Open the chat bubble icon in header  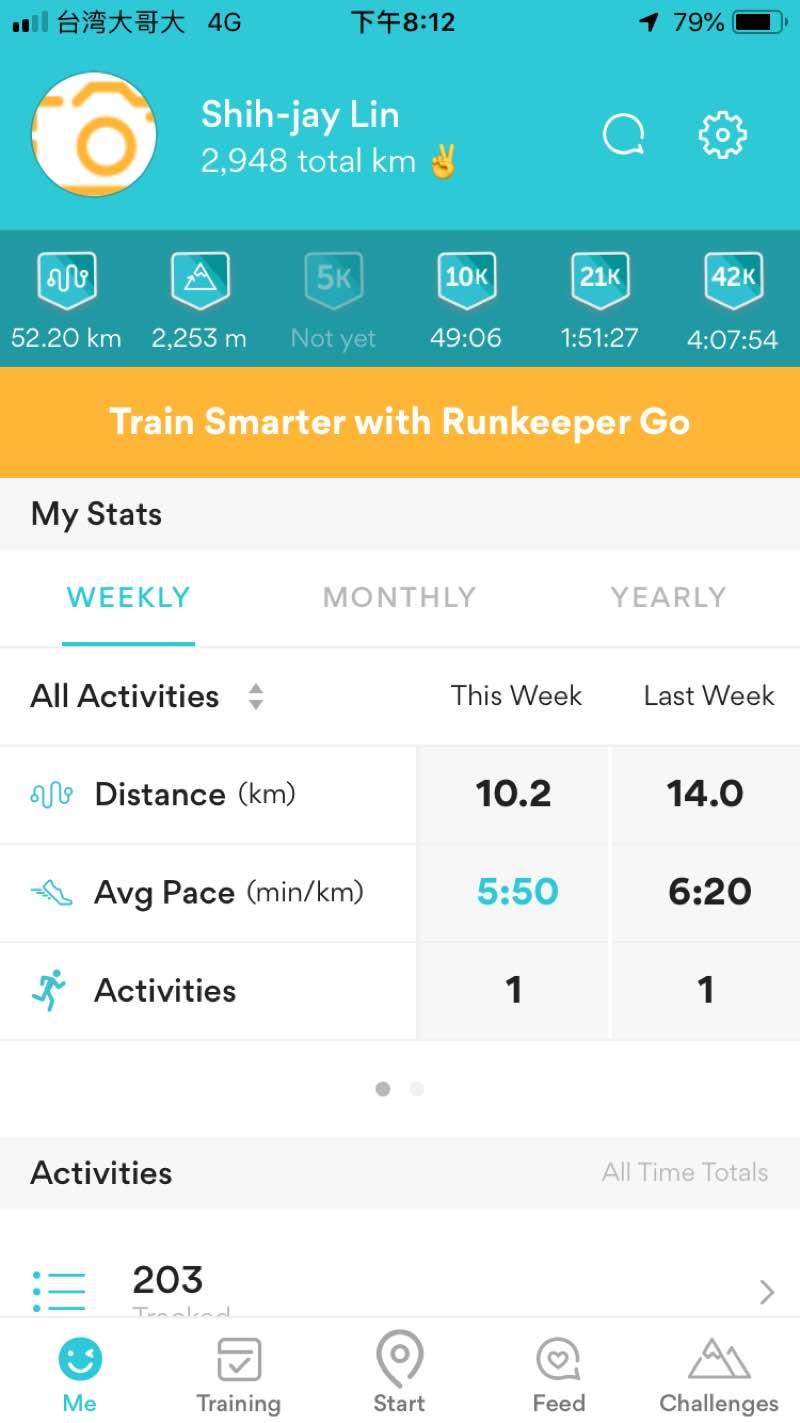(623, 134)
